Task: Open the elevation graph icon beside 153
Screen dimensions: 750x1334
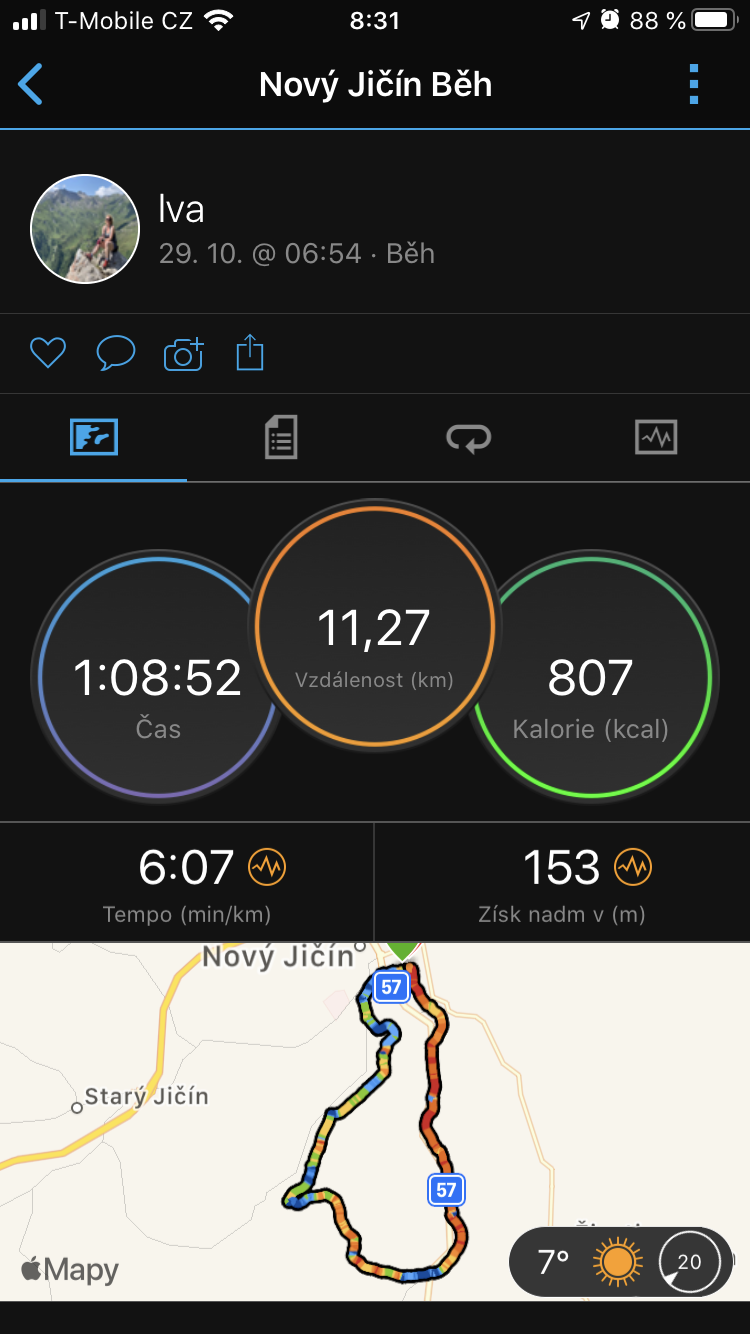Action: point(633,867)
